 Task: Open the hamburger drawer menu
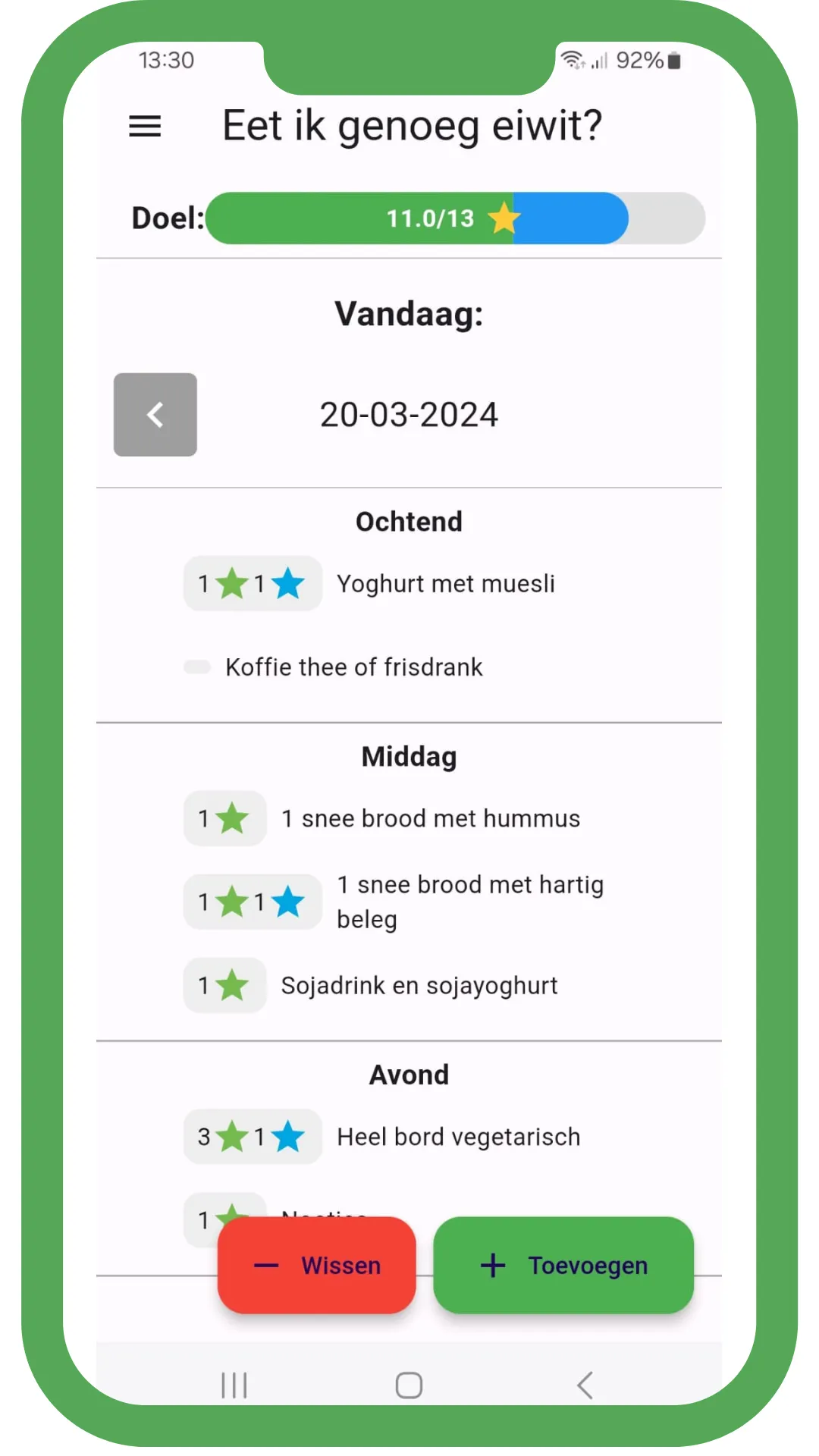tap(145, 126)
